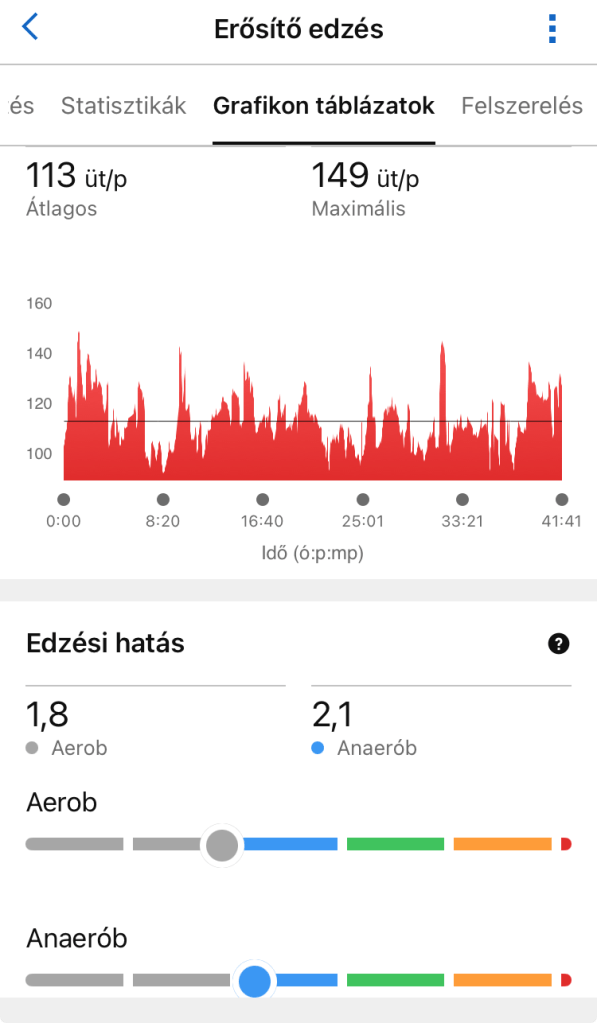Select the Grafikon táblázatok tab
Viewport: 597px width, 1023px height.
coord(324,106)
